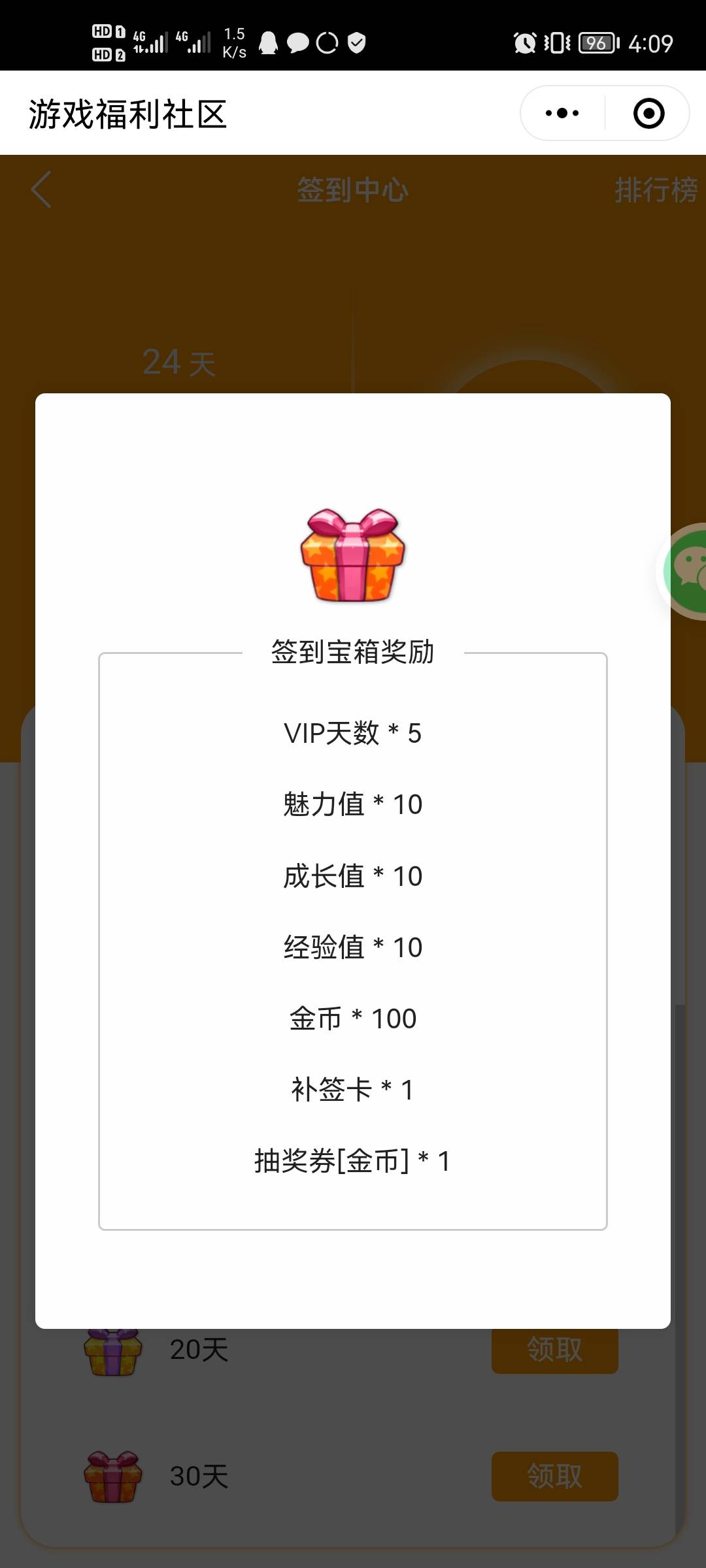Open the mini program overflow menu
The width and height of the screenshot is (706, 1568).
(562, 113)
